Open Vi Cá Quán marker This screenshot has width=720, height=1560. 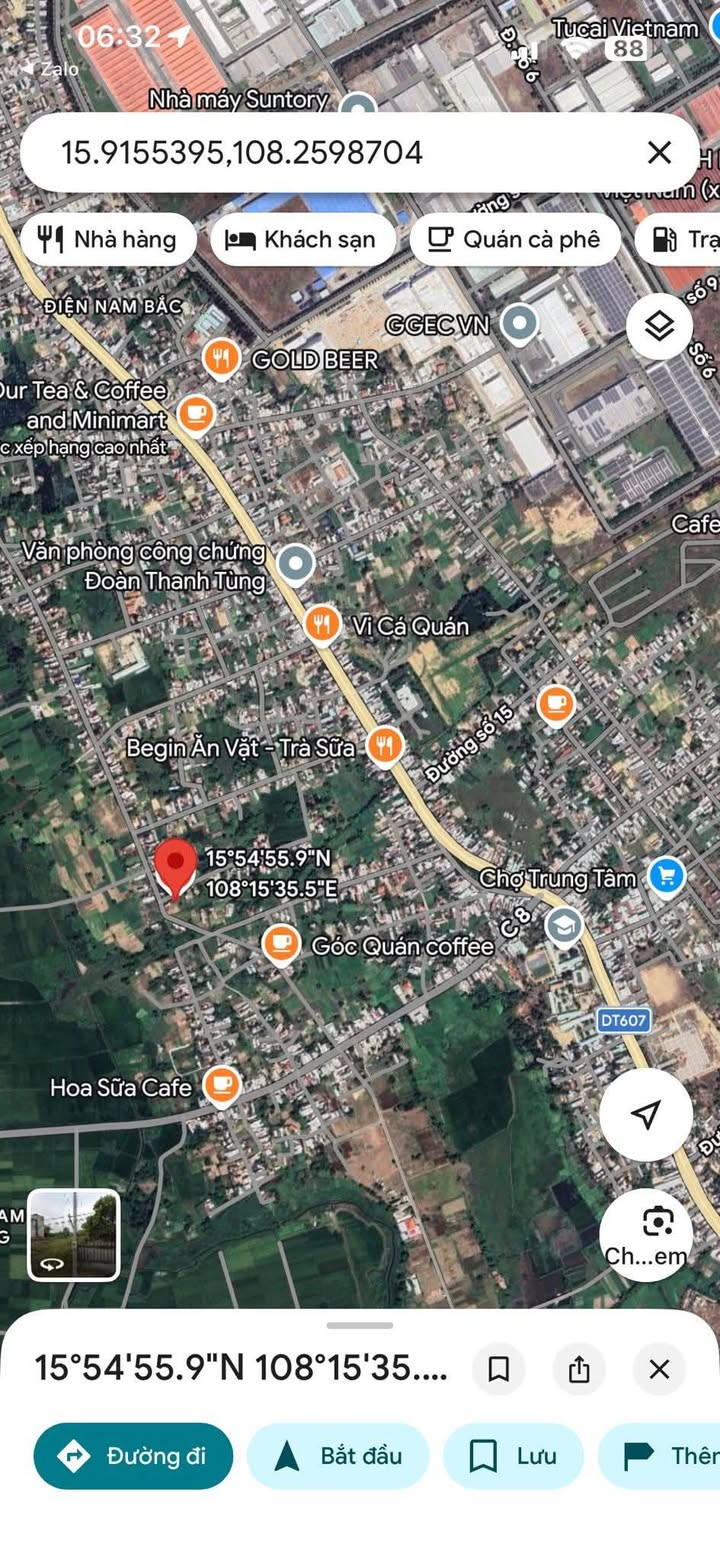coord(321,625)
